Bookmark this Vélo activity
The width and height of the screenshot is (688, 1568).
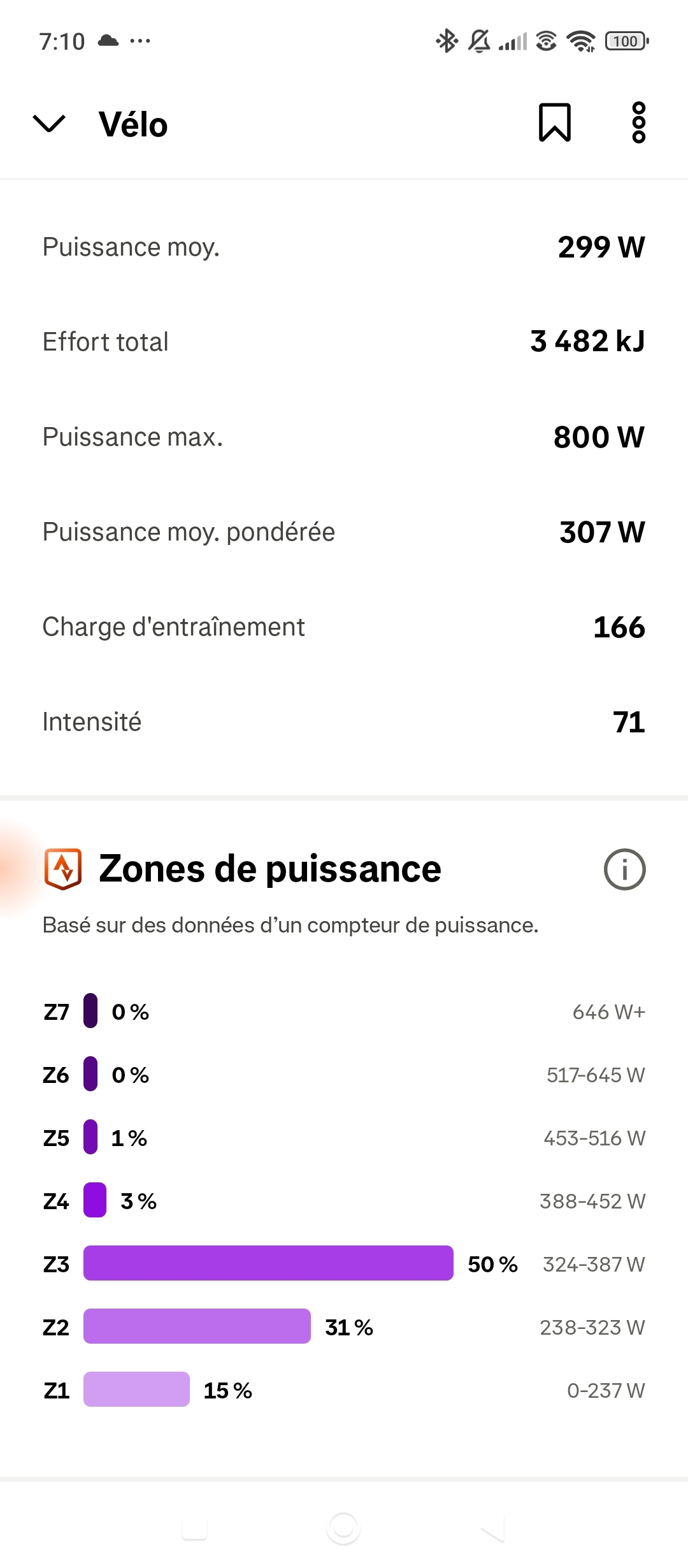(555, 122)
